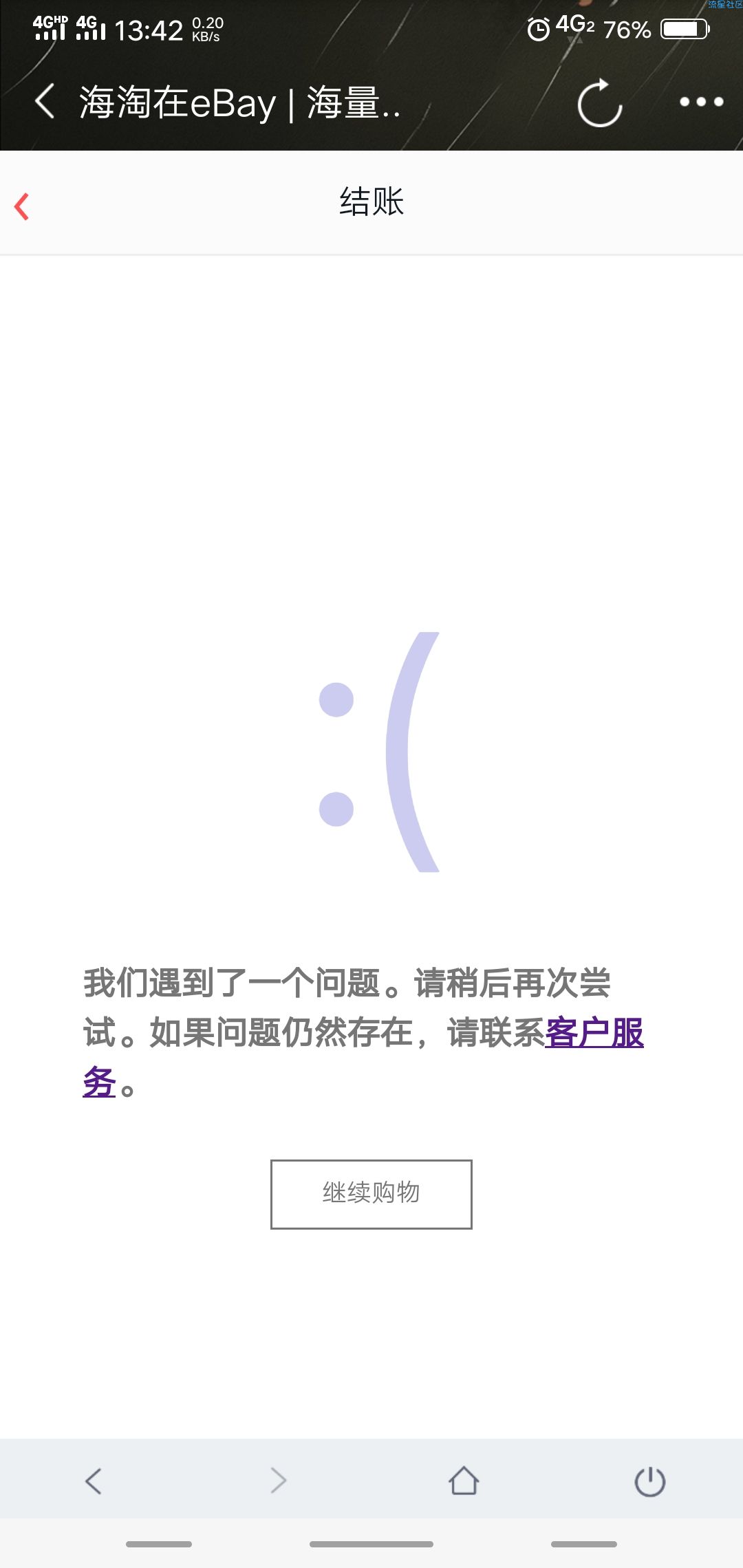Go forward using the bottom toolbar arrow

point(279,1481)
